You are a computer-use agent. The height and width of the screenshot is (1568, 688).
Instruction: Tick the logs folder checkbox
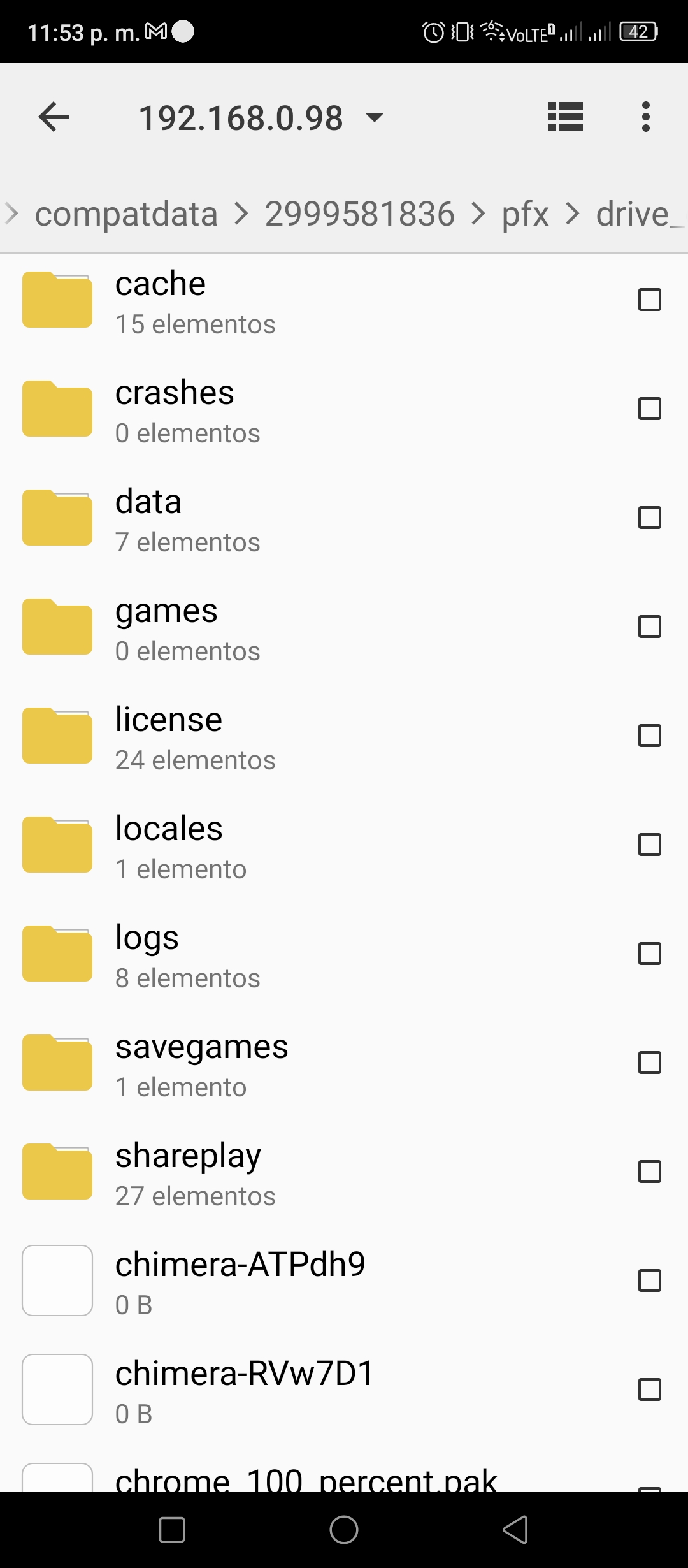[650, 954]
